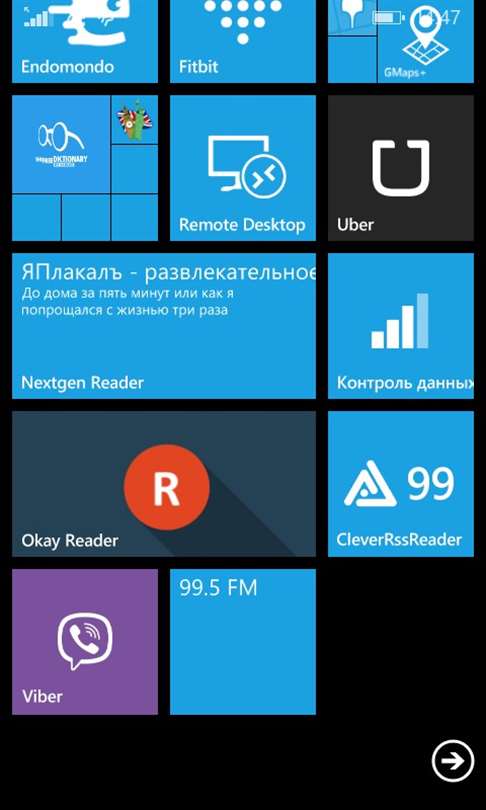
Task: Tap the arrow to open app list
Action: (x=453, y=761)
